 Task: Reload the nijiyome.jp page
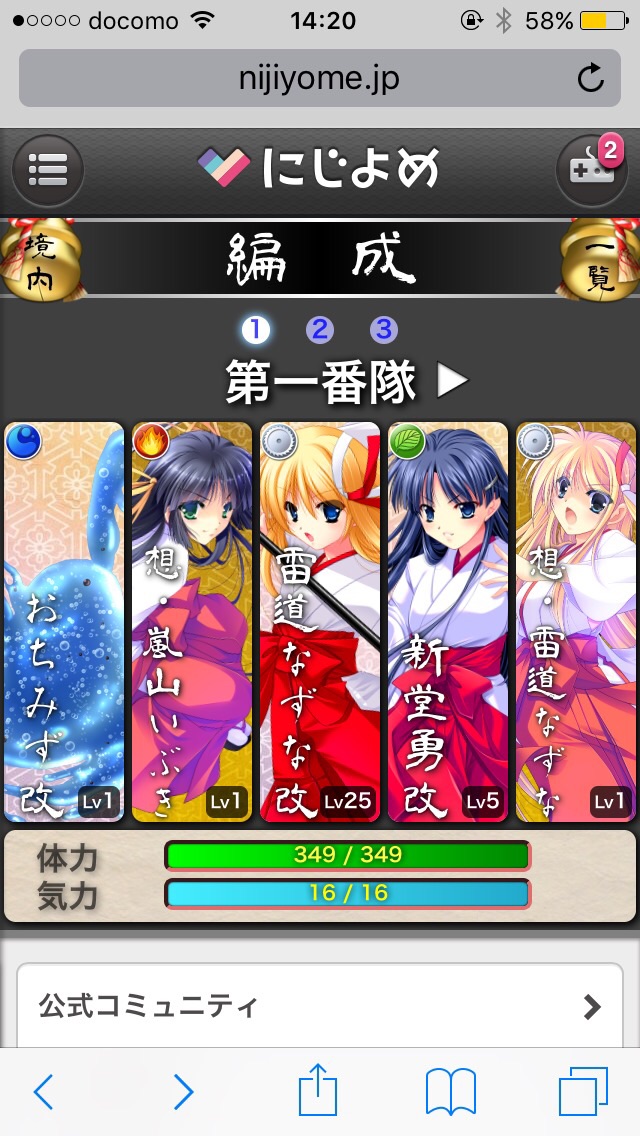pyautogui.click(x=591, y=79)
